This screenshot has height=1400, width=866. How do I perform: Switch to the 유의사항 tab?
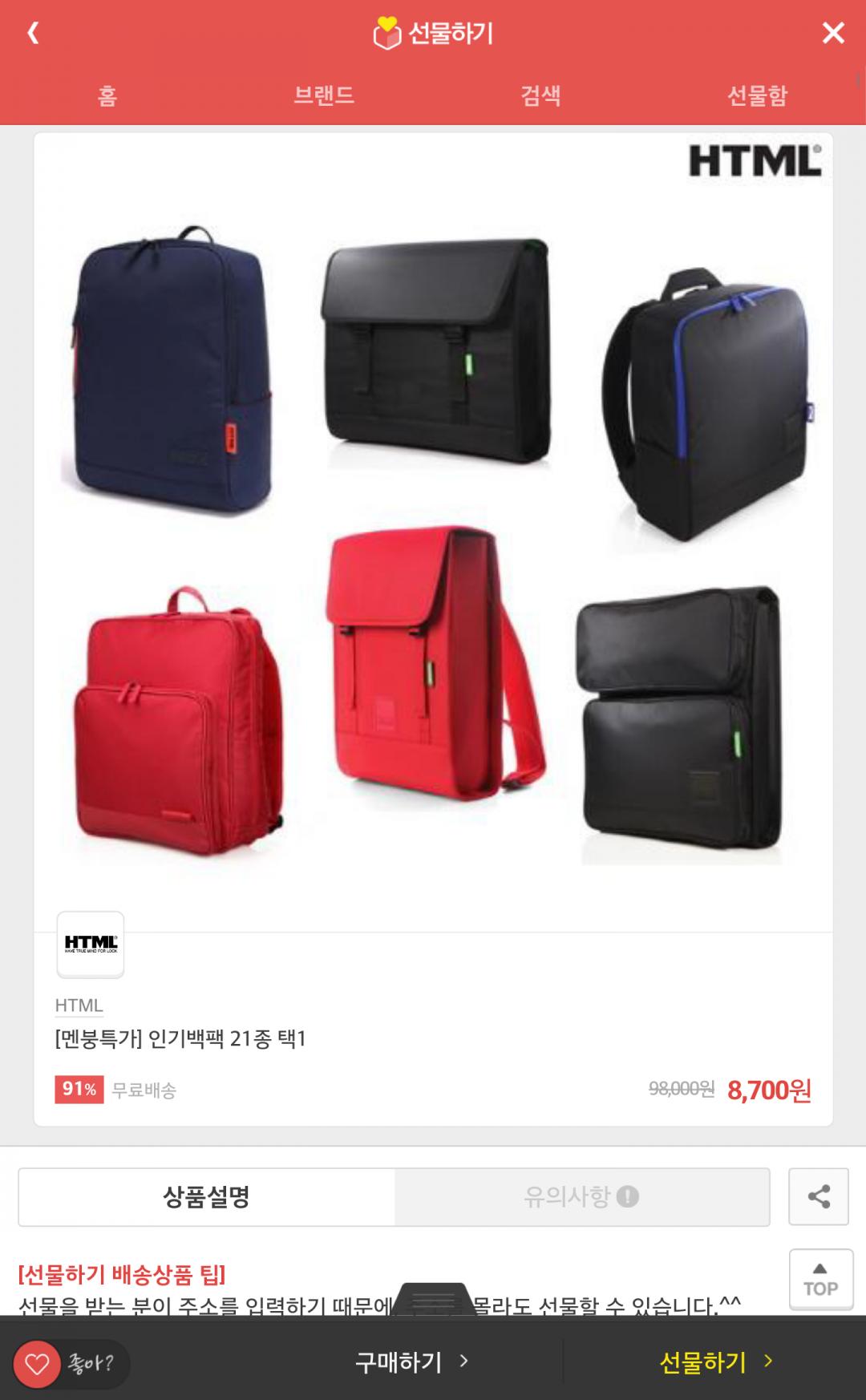tap(581, 1197)
